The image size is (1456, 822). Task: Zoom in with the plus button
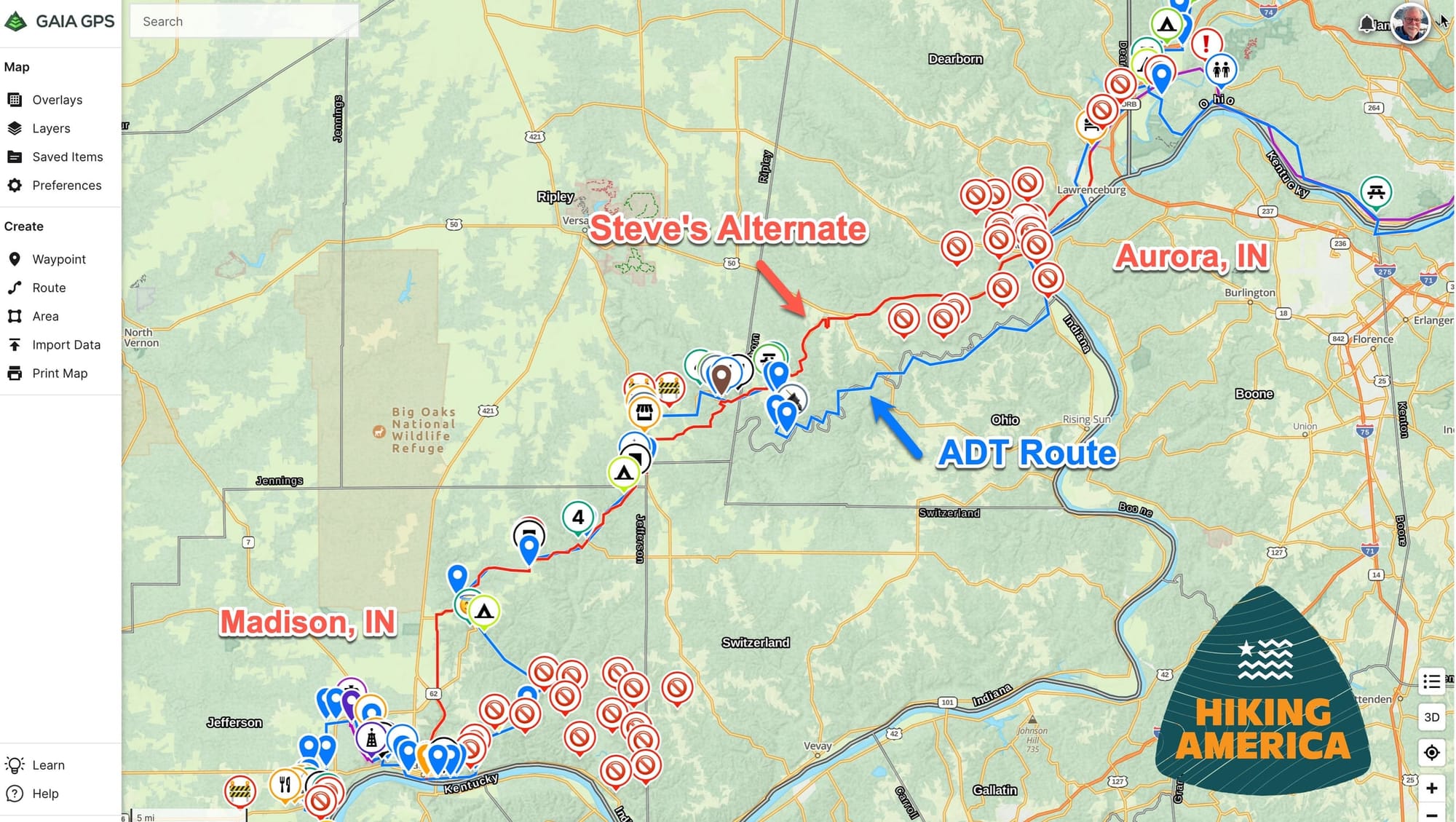tap(1431, 788)
